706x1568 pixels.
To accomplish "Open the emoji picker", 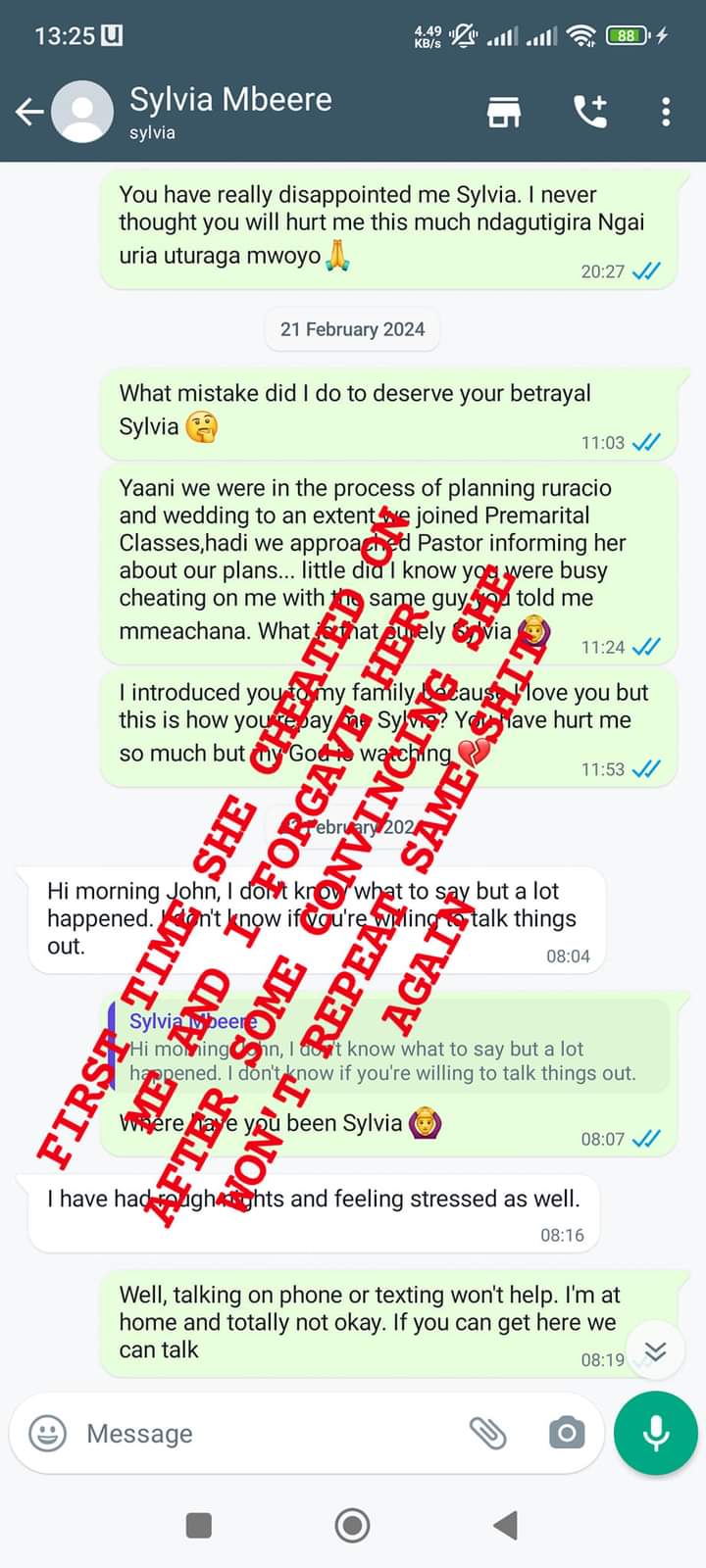I will pyautogui.click(x=47, y=1433).
